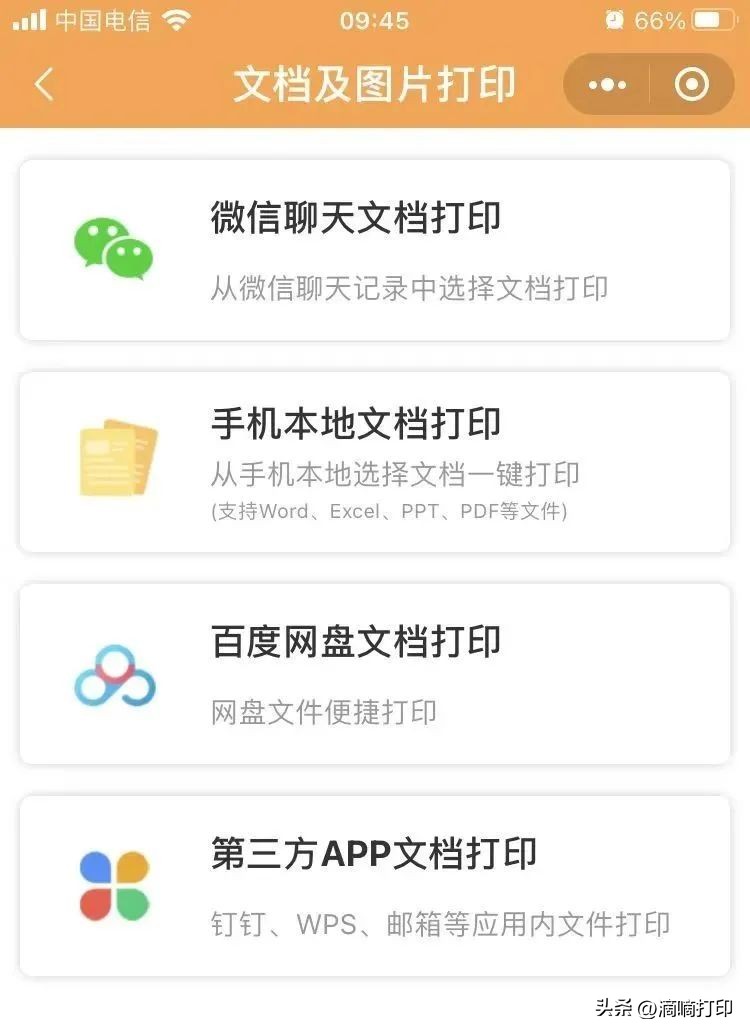Tap the 文档及图片打印 title bar
750x1034 pixels.
[374, 85]
